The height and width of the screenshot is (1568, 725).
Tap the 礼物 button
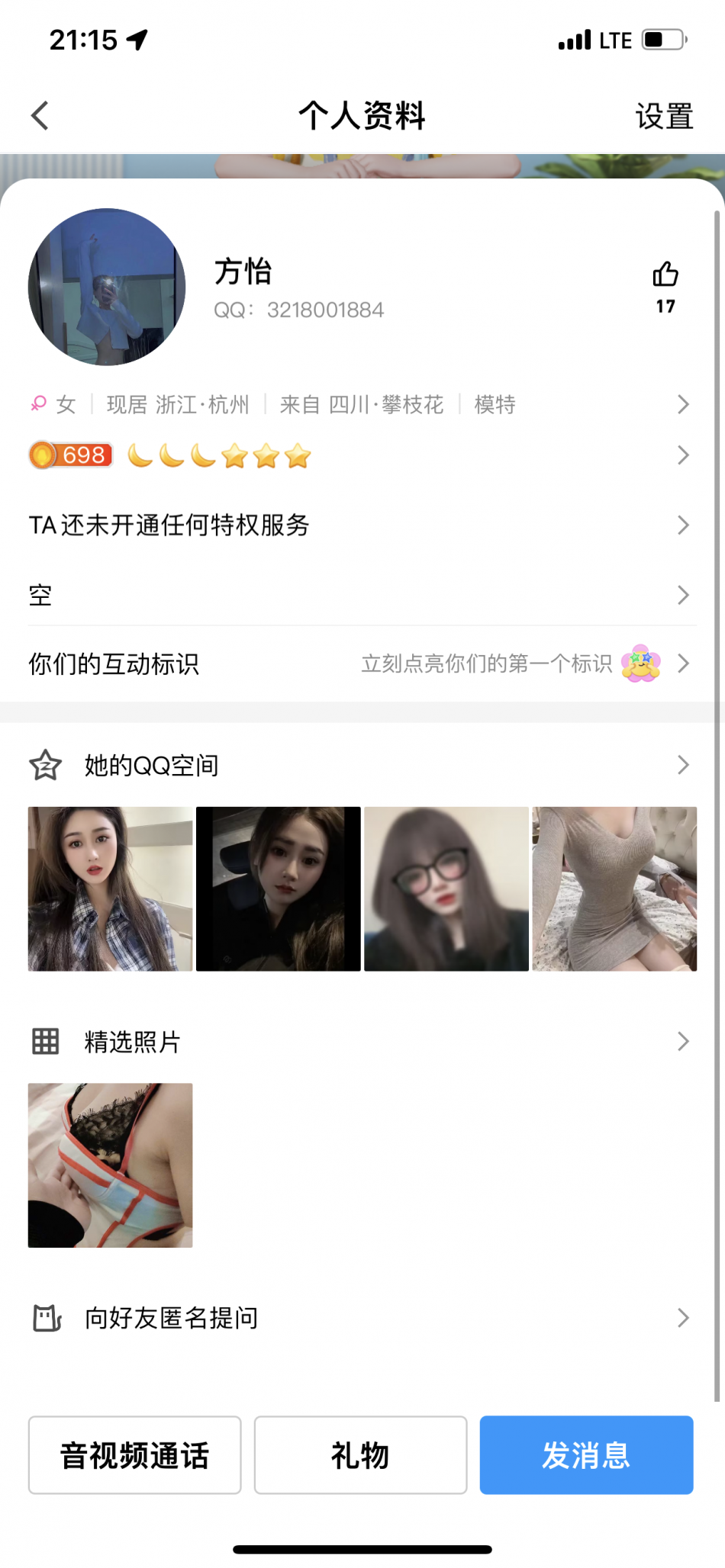(x=360, y=1455)
